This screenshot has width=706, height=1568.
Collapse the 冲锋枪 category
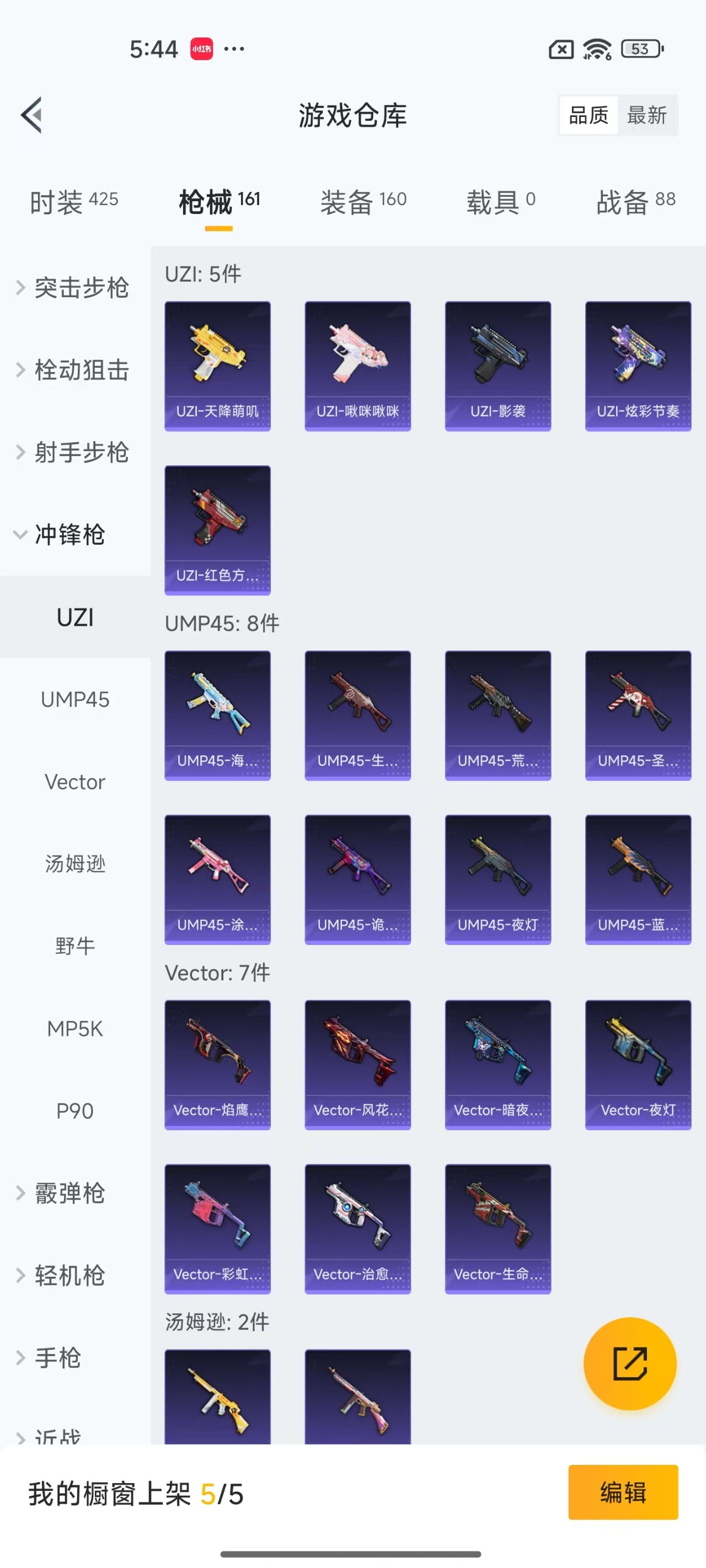pyautogui.click(x=61, y=534)
